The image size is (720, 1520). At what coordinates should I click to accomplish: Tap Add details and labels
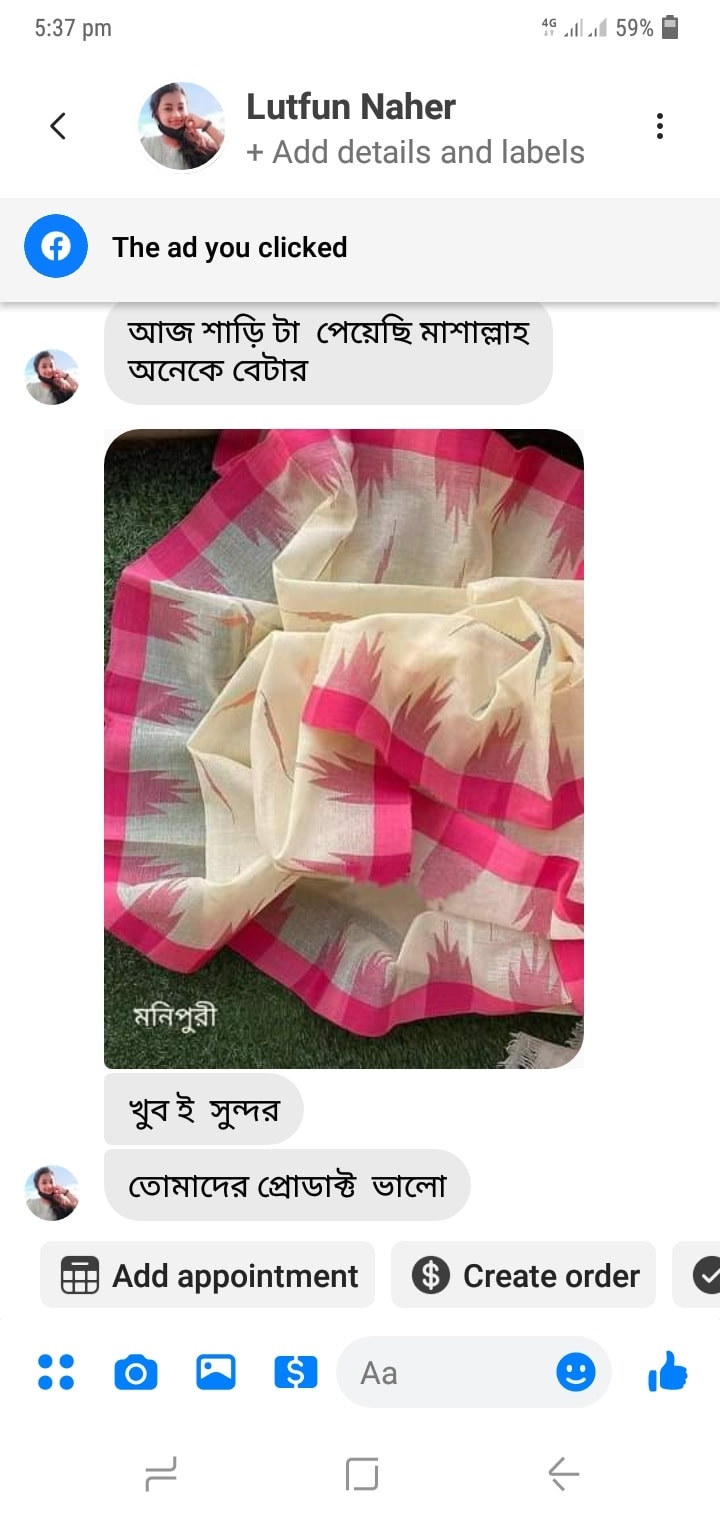point(415,152)
